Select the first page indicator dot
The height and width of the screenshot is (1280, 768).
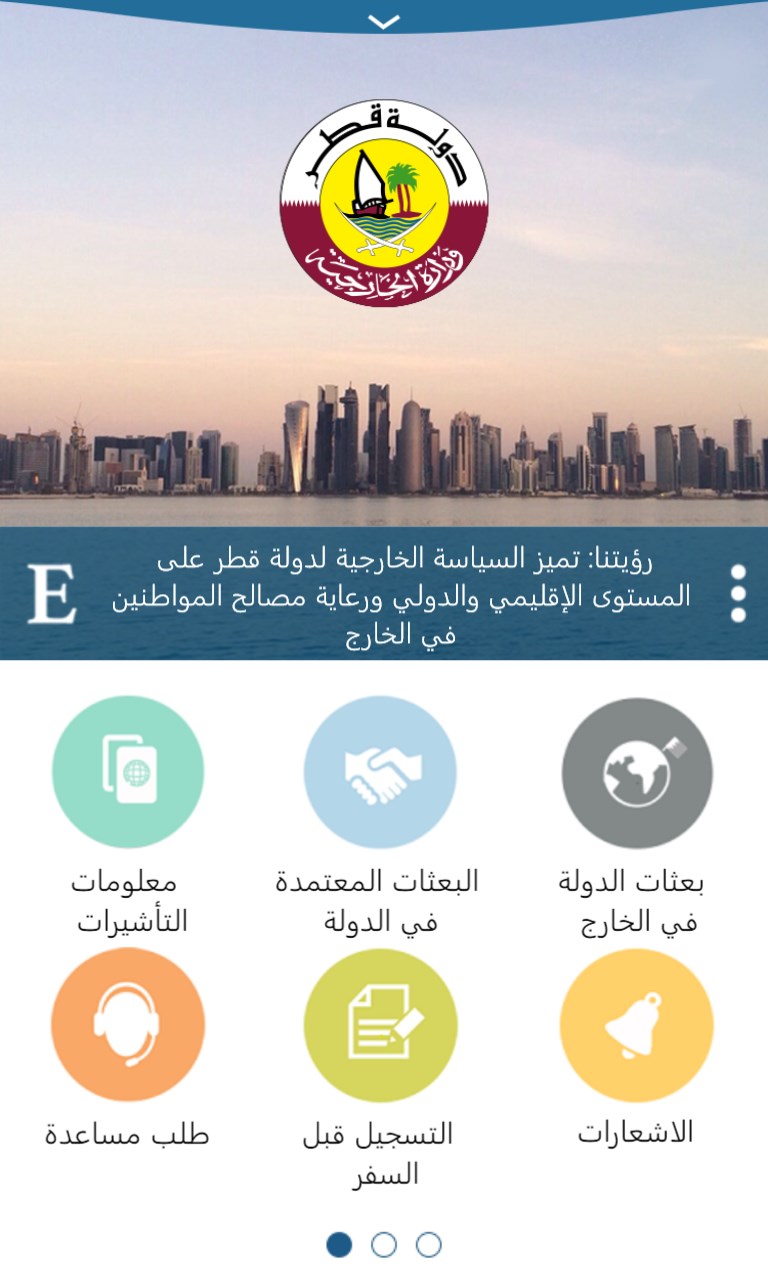[x=339, y=1245]
